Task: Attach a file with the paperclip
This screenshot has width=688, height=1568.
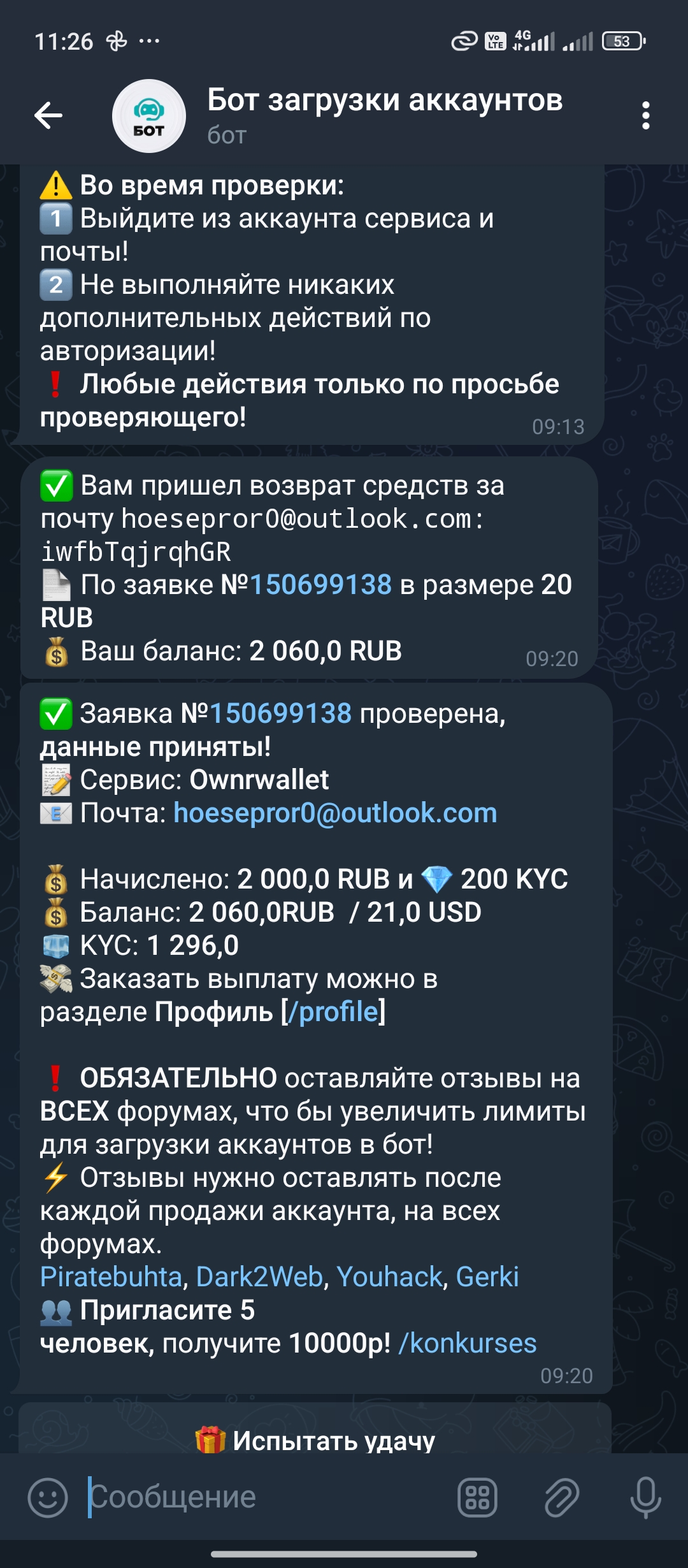Action: click(561, 1497)
